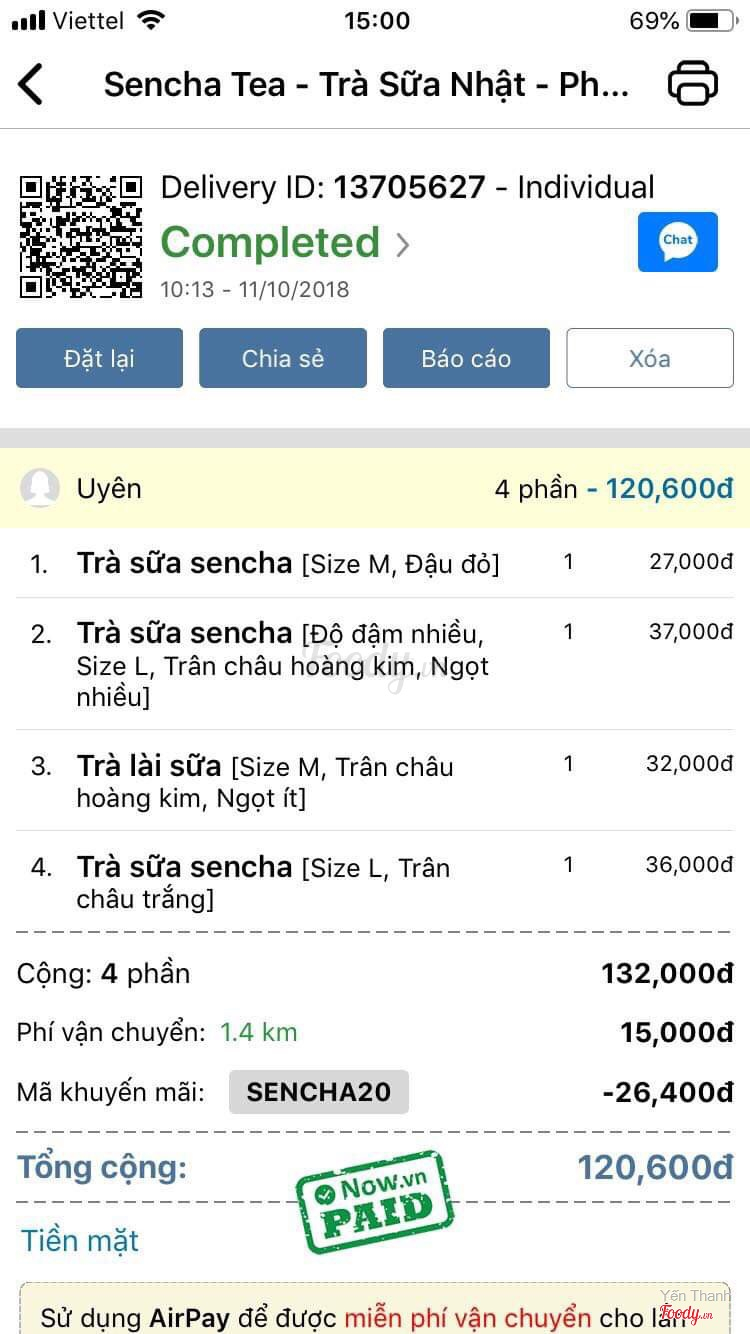This screenshot has height=1334, width=750.
Task: Share the order via Chia sẻ
Action: (x=283, y=358)
